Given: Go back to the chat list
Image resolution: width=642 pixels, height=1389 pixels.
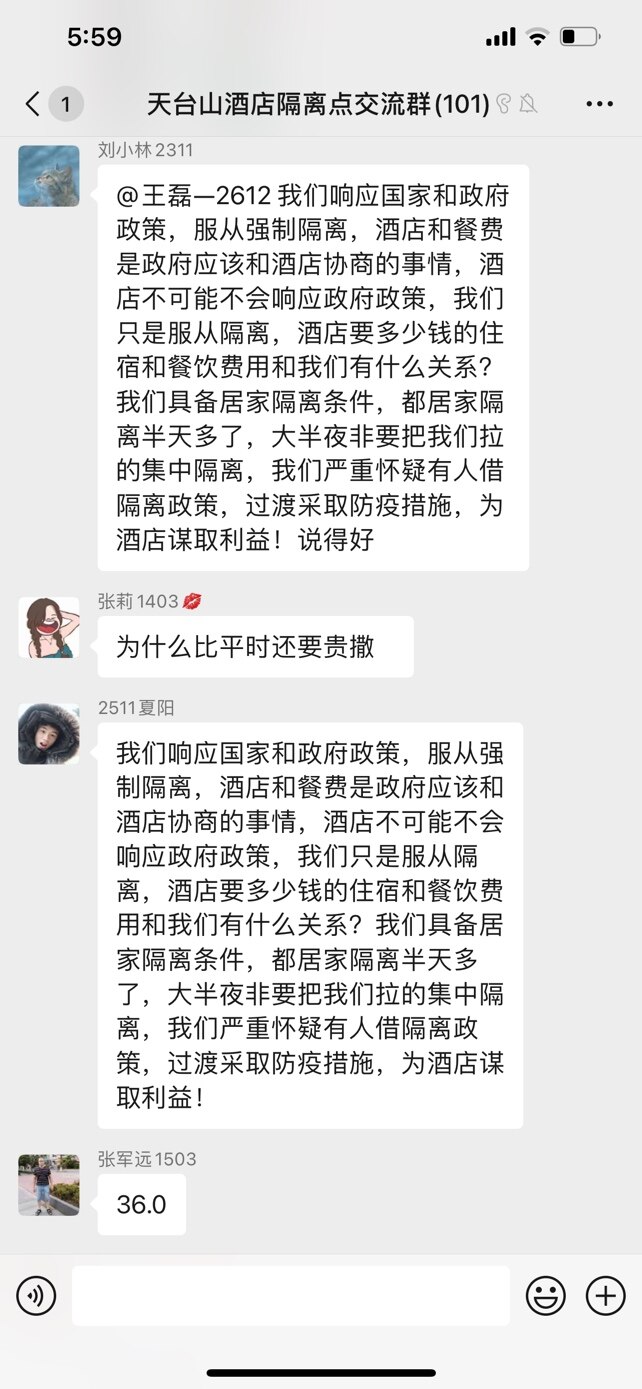Looking at the screenshot, I should pos(34,103).
